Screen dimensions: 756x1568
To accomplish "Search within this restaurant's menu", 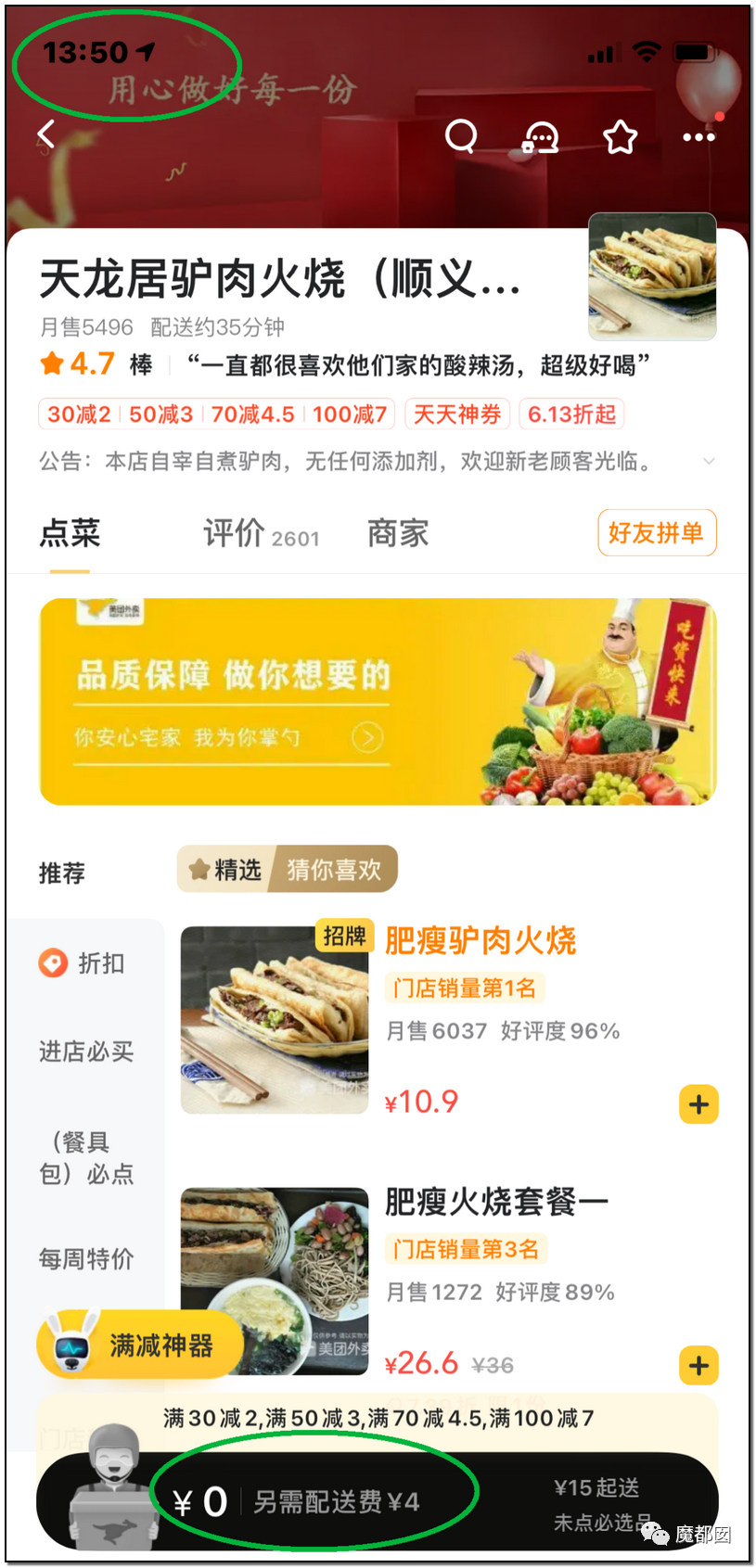I will pyautogui.click(x=461, y=136).
